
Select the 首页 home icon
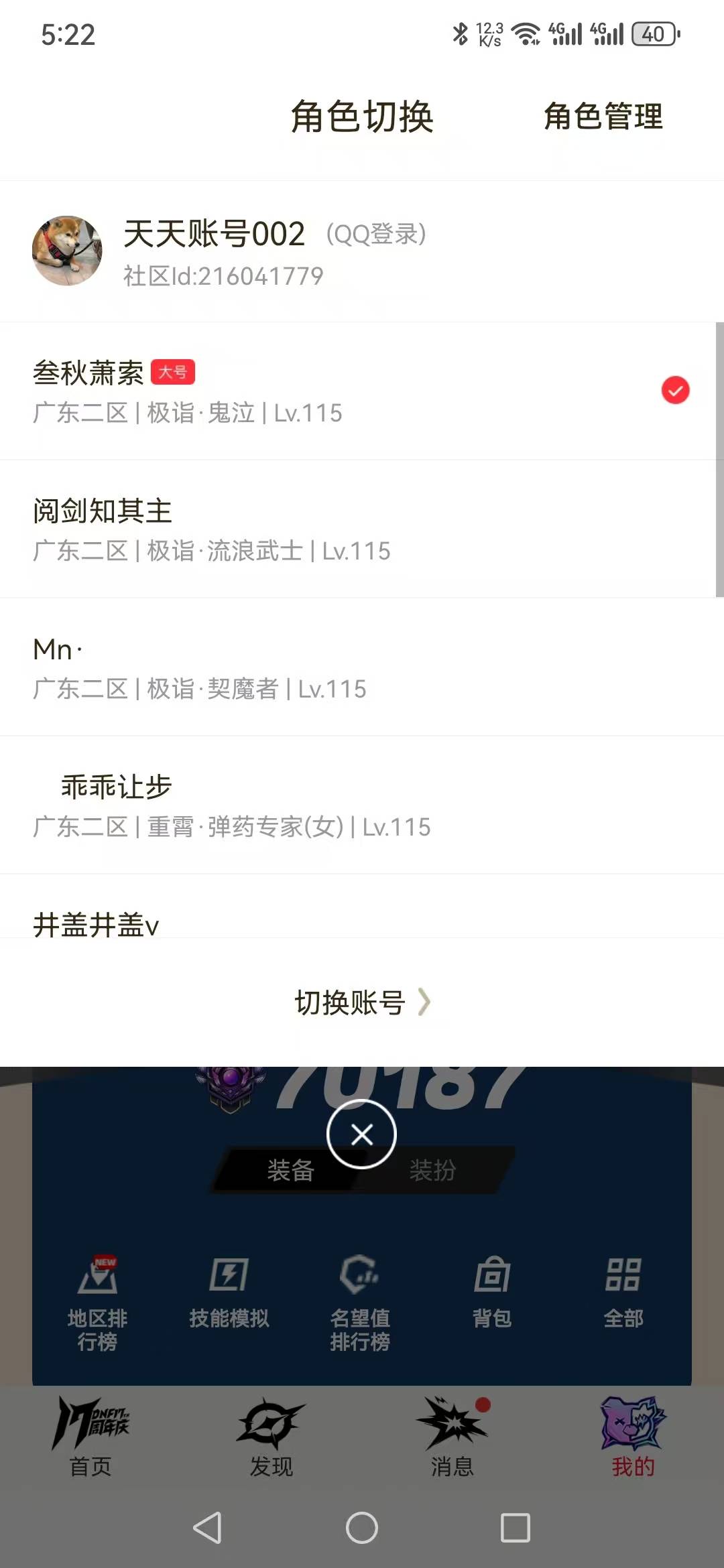point(90,1434)
